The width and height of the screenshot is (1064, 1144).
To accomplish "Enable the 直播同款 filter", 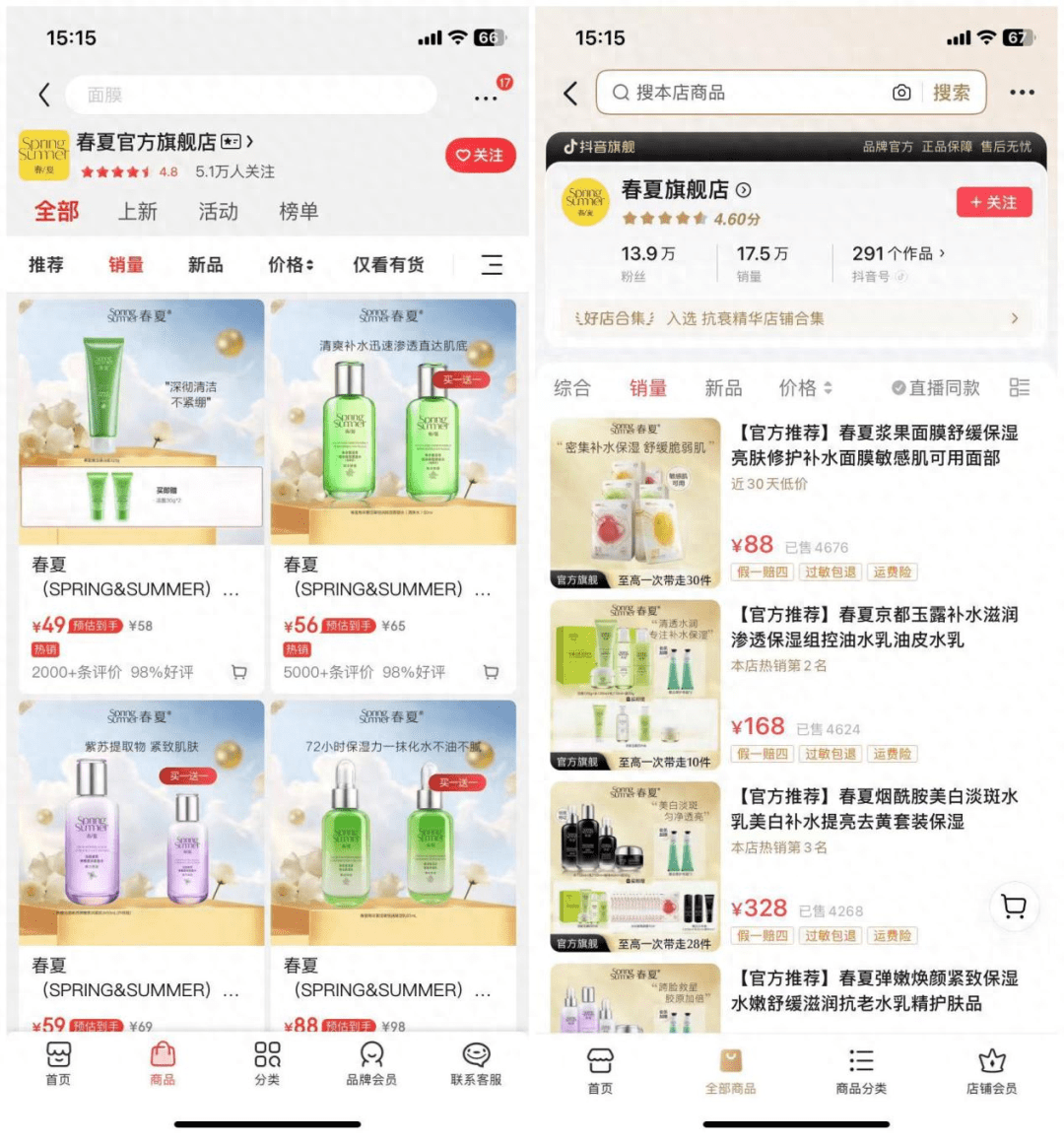I will click(936, 388).
